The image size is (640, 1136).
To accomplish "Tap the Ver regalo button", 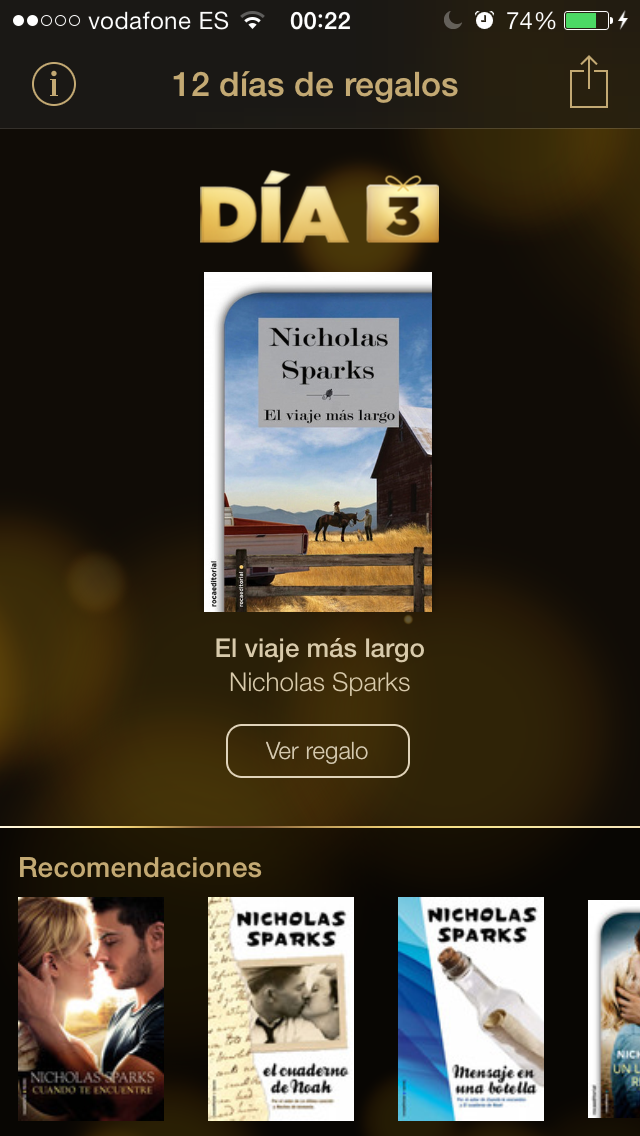I will pos(317,751).
